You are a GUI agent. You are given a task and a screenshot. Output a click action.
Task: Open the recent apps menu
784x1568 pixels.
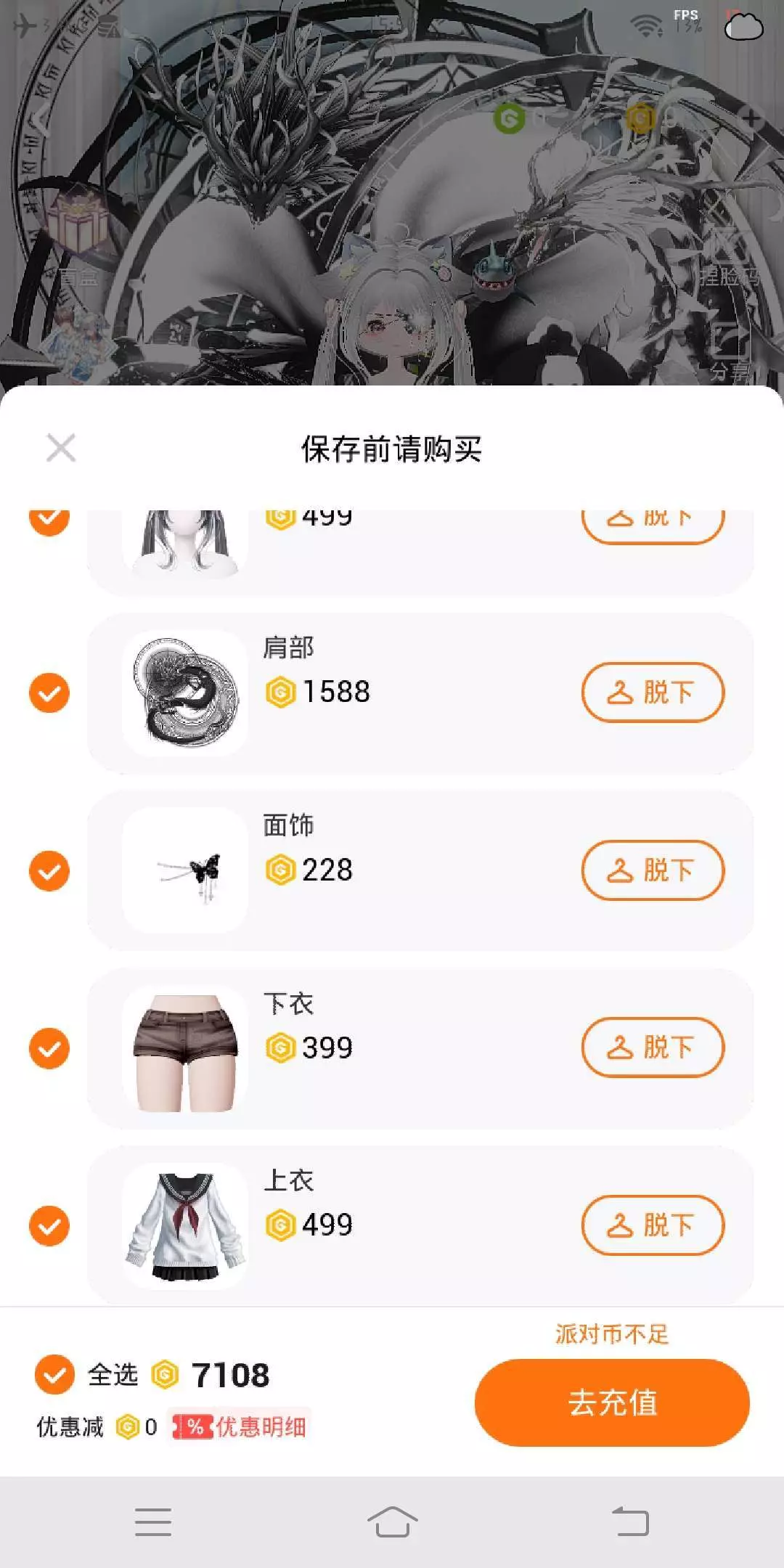pyautogui.click(x=153, y=1522)
